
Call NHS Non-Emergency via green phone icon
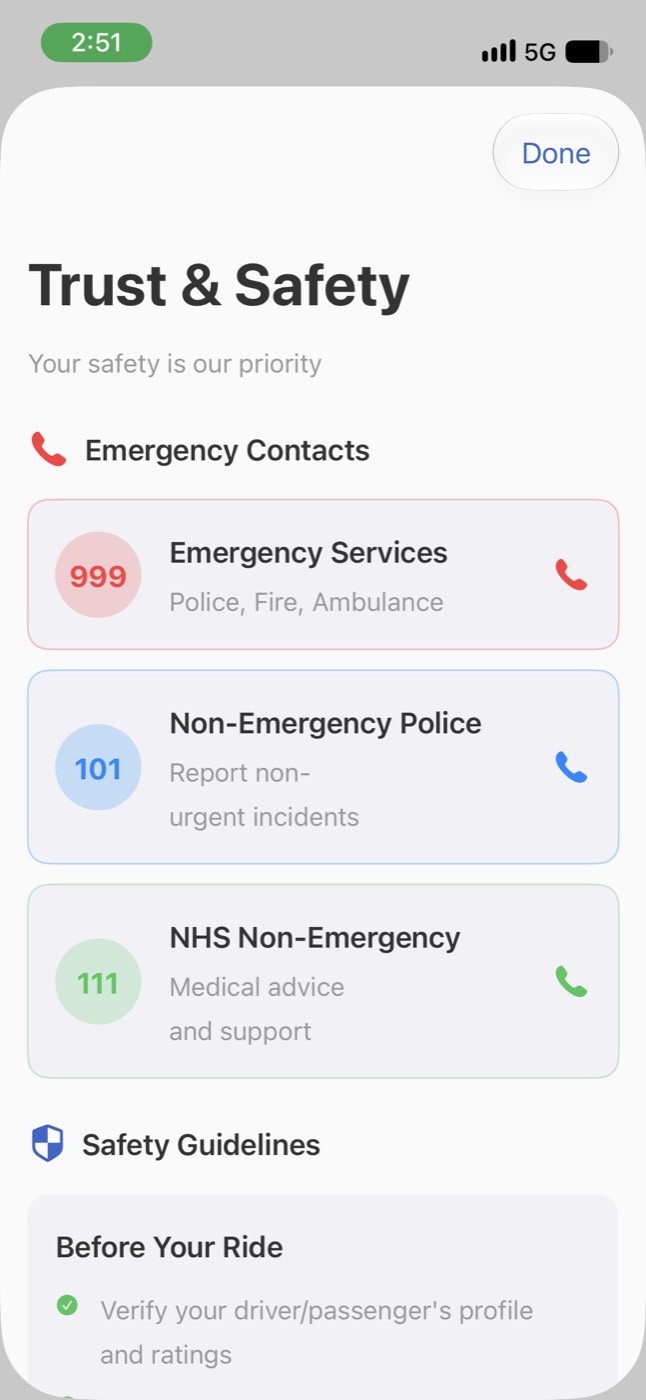click(571, 981)
